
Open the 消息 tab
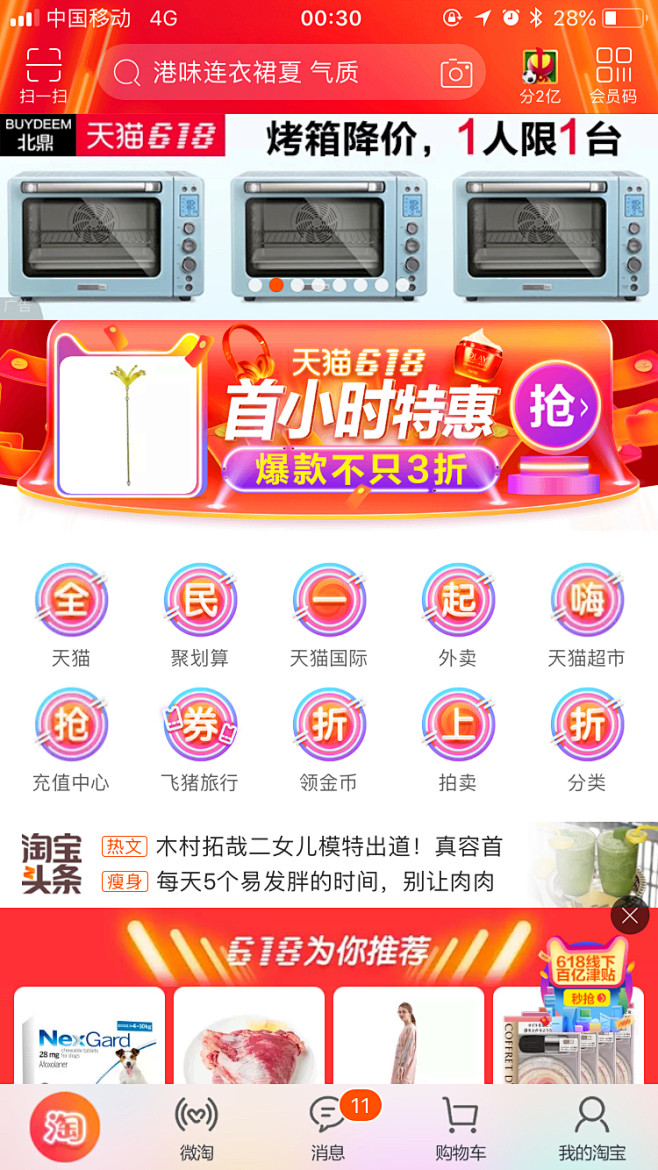pos(327,1128)
